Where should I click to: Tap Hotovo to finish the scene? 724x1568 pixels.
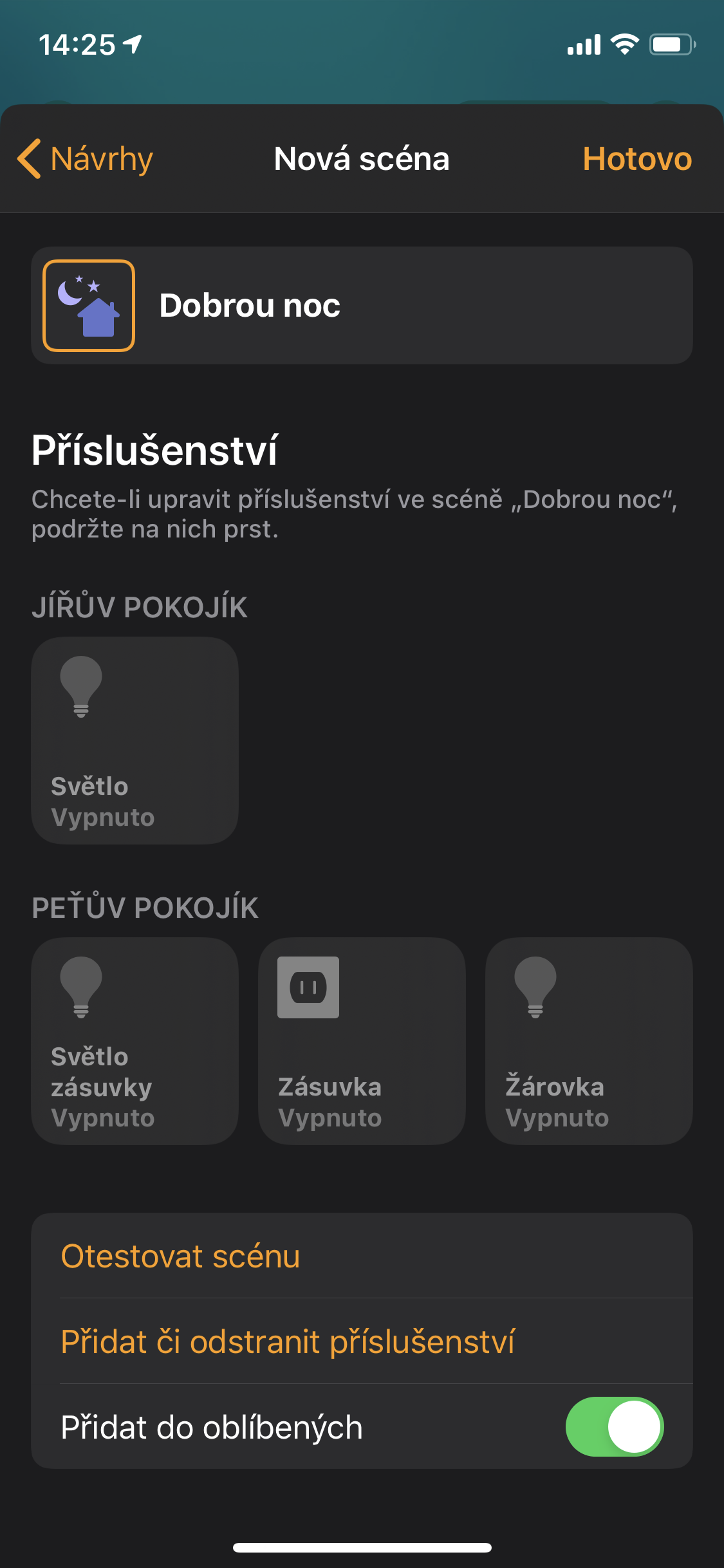636,159
